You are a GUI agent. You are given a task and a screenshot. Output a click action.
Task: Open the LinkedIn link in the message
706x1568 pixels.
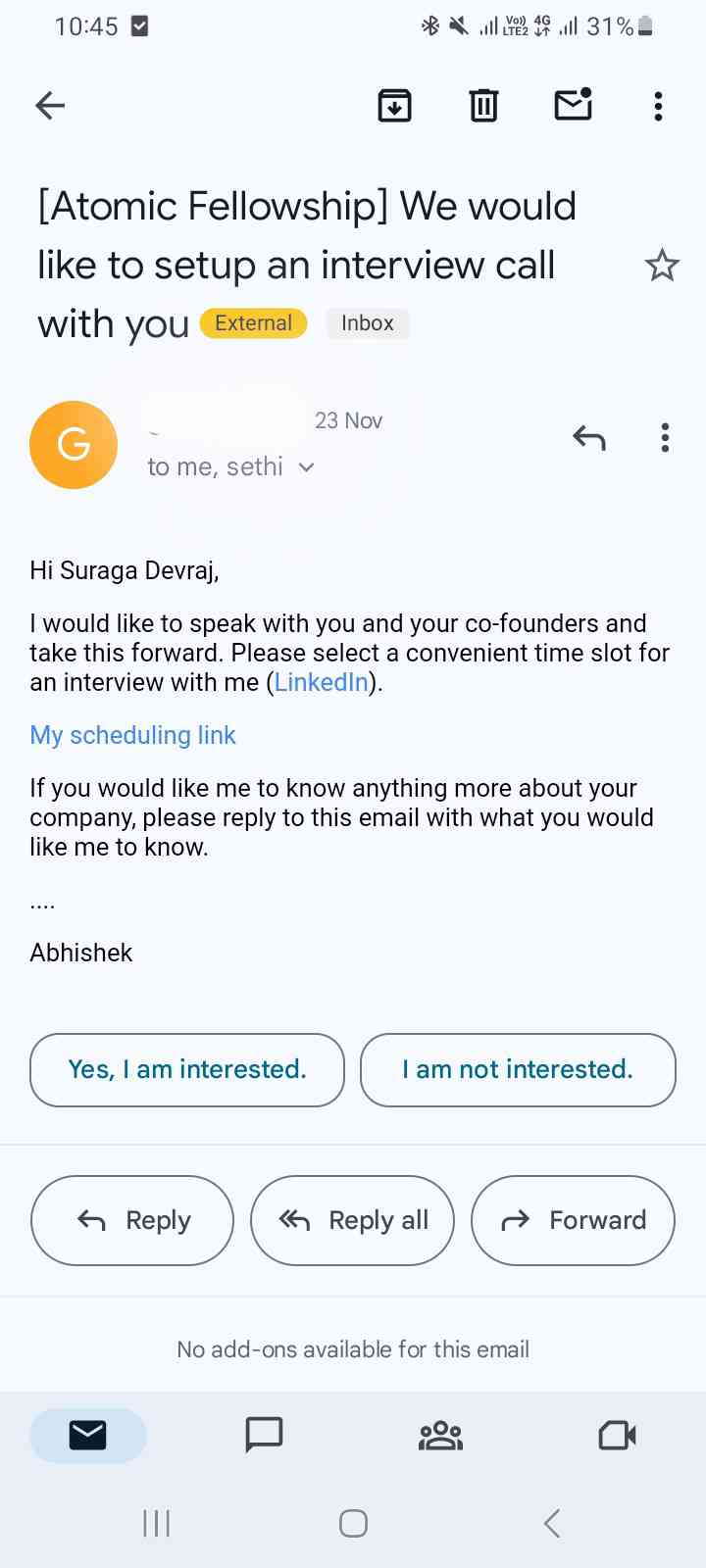(x=321, y=682)
